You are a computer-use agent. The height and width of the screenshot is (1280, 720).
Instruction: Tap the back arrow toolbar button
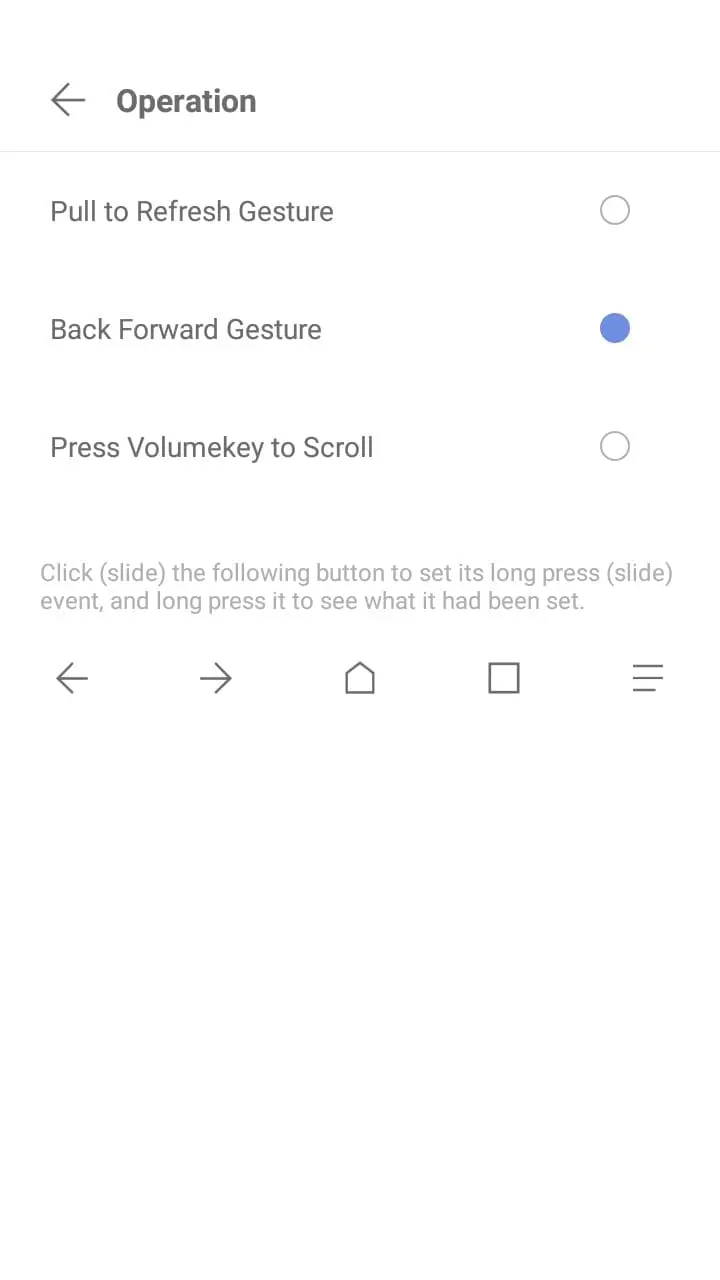click(72, 679)
